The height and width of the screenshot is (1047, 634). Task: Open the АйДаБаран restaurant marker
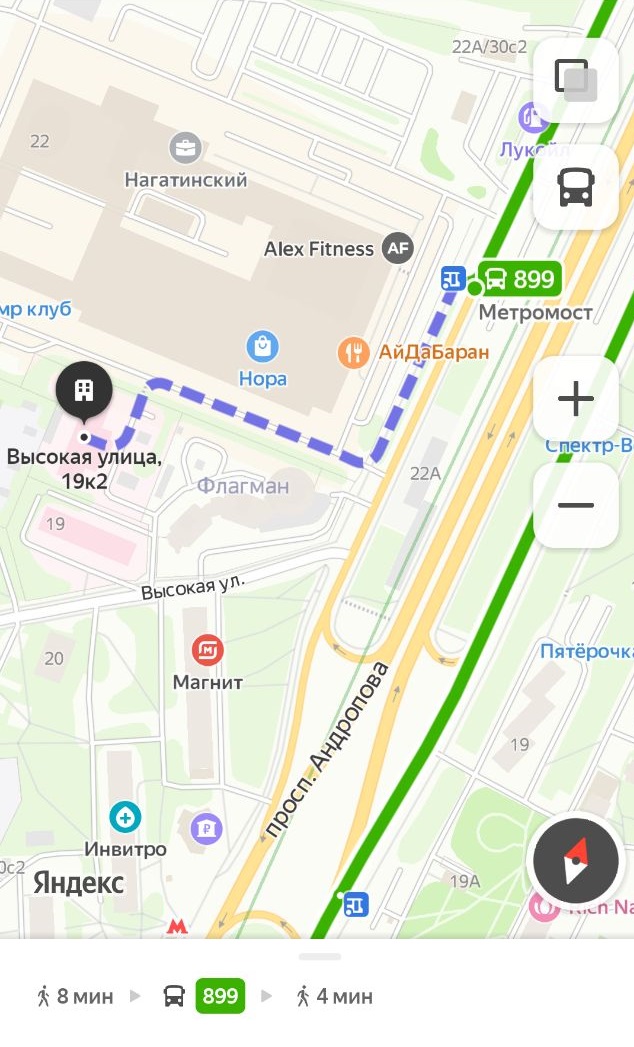tap(353, 352)
